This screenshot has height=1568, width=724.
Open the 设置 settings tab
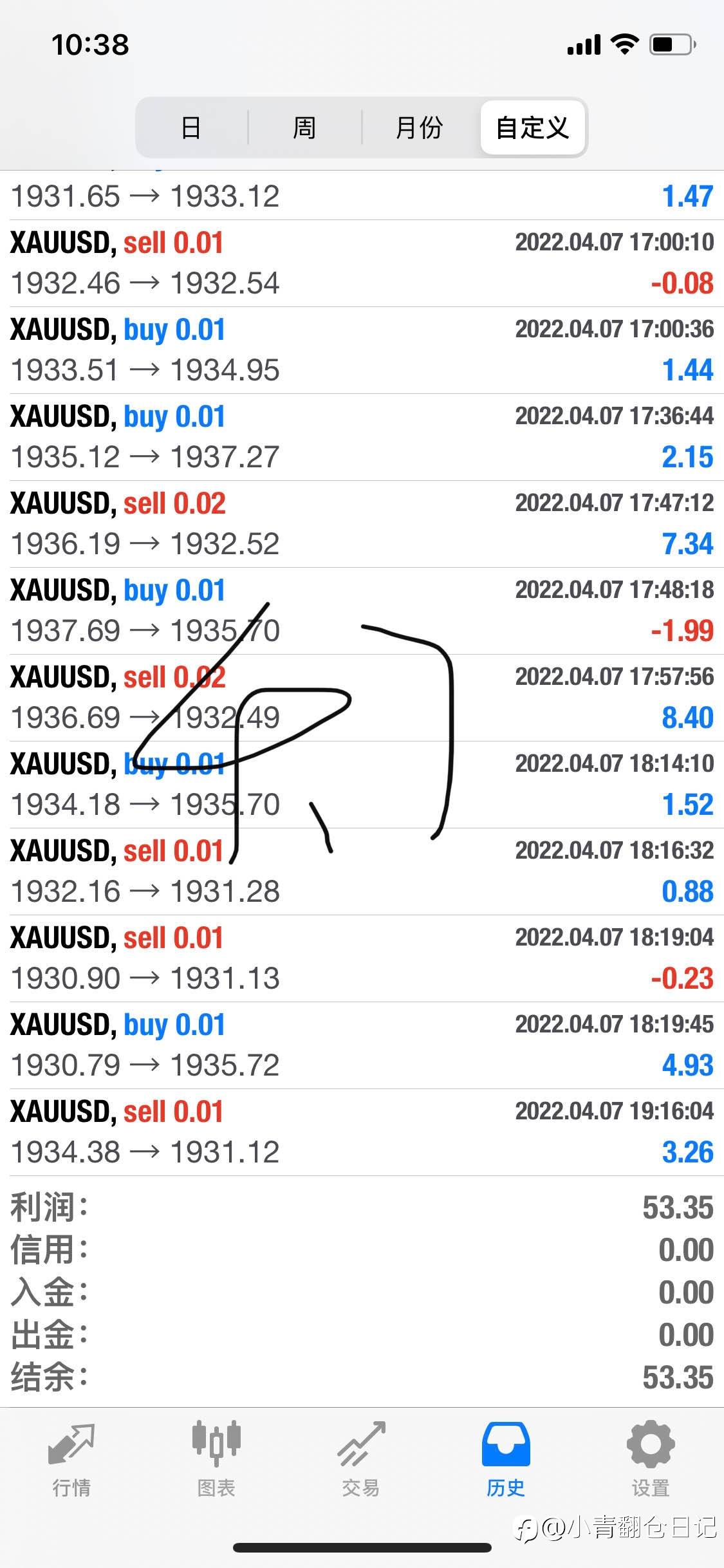(x=651, y=1460)
